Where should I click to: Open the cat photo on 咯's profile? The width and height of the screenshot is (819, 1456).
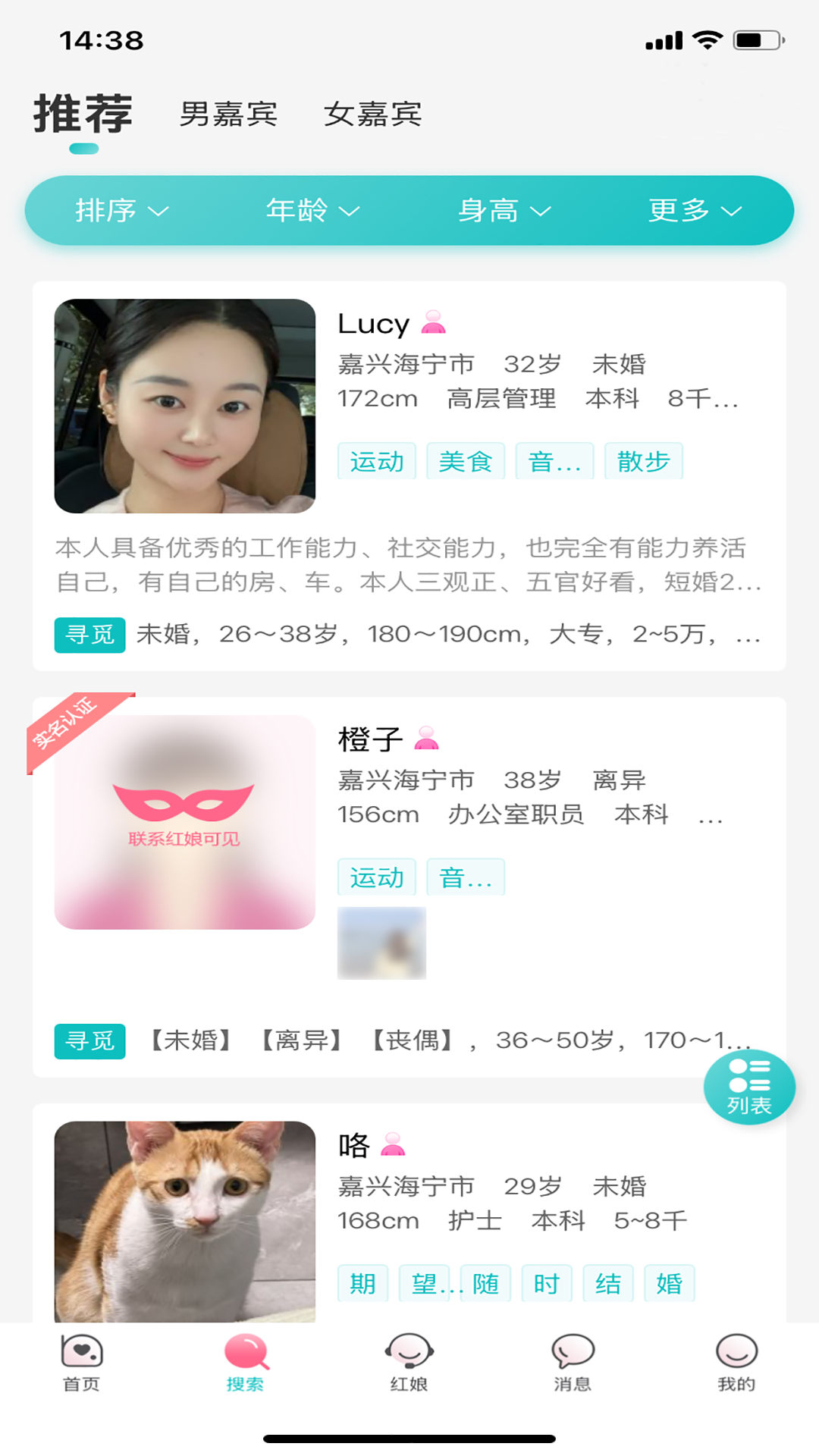coord(186,1222)
